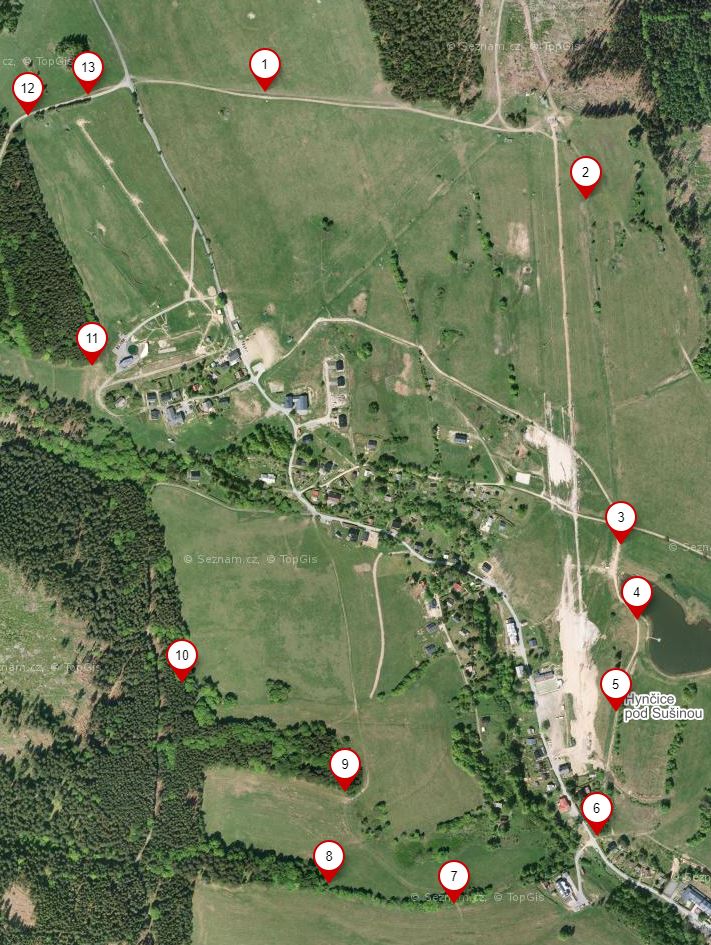Select map marker number 1
This screenshot has height=945, width=711.
point(264,66)
